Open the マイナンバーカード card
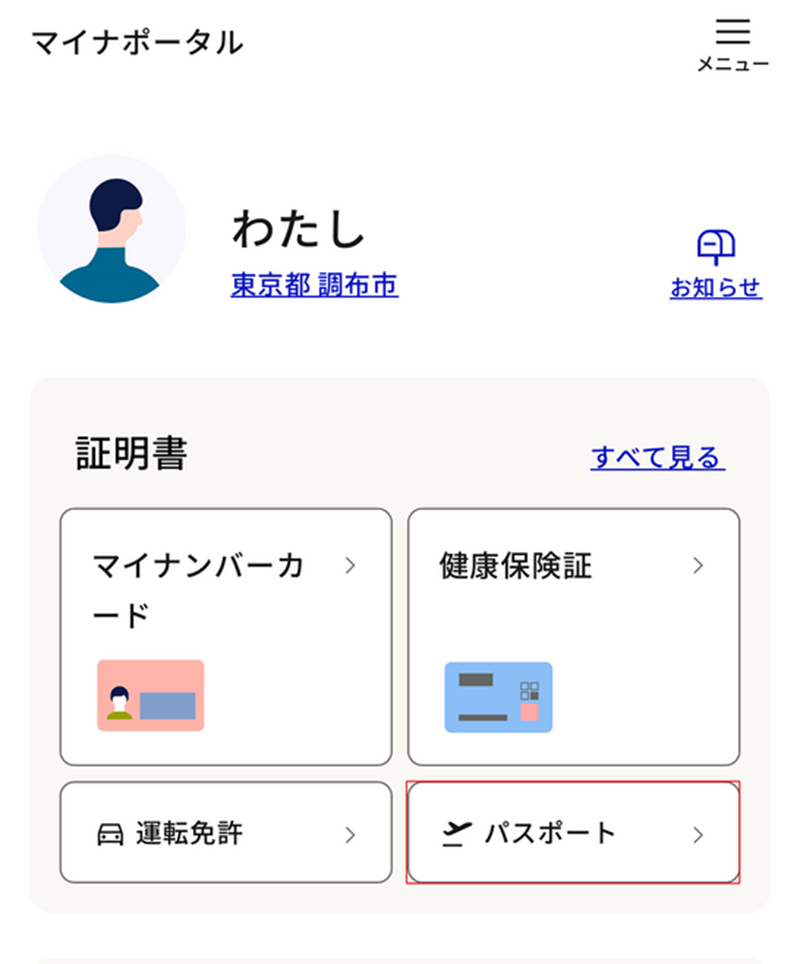Viewport: 800px width, 964px height. (x=226, y=636)
